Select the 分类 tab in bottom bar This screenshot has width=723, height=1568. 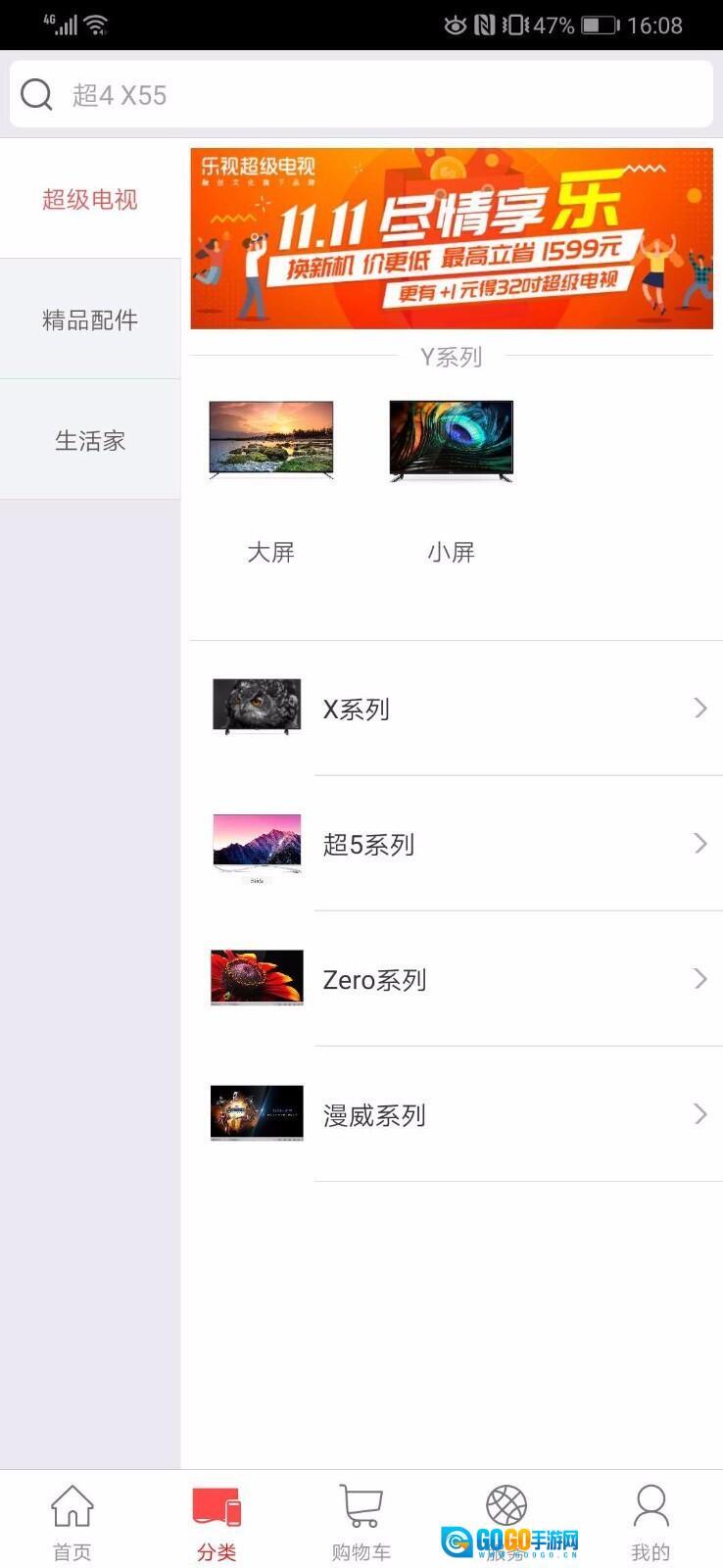(217, 1521)
